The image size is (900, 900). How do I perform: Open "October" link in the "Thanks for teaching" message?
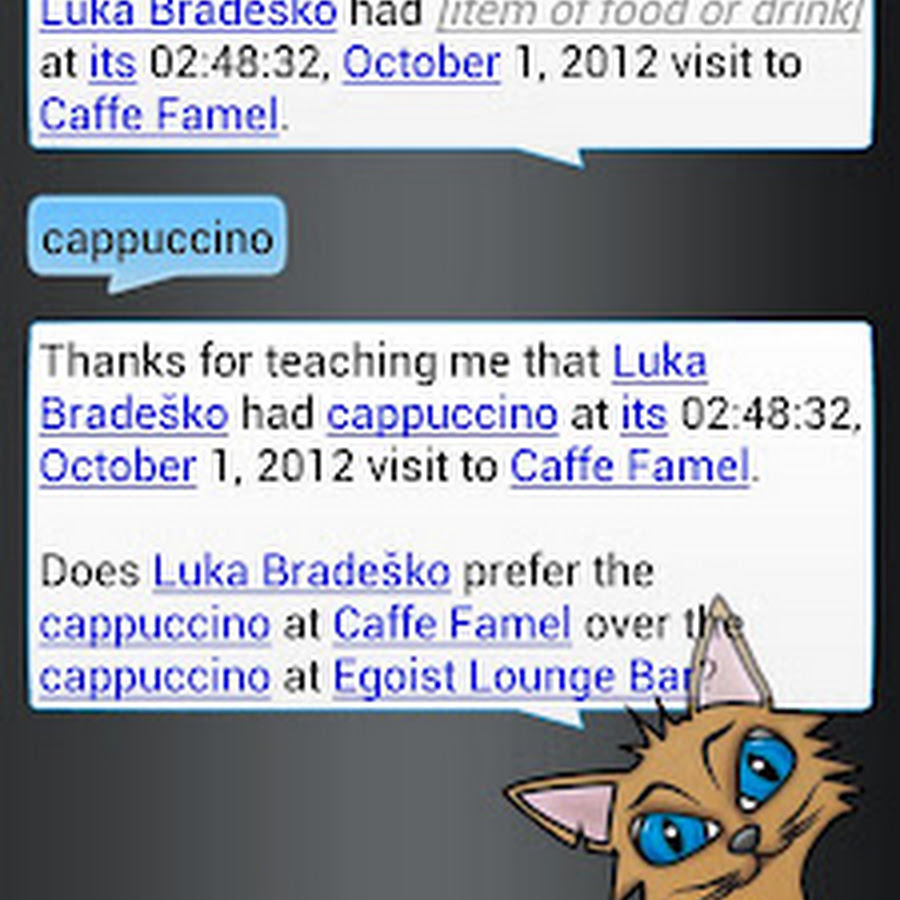[x=118, y=467]
